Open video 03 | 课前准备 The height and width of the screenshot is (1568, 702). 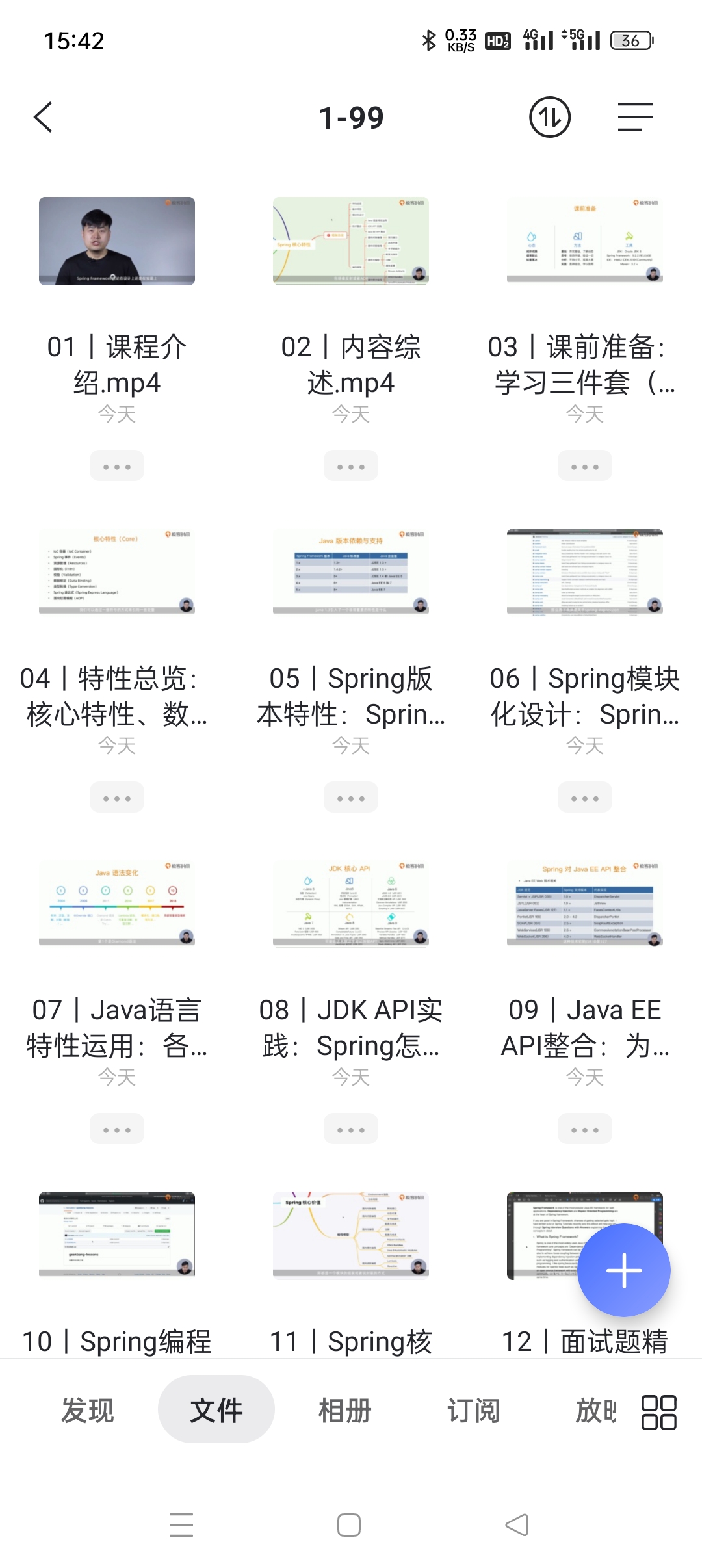(x=585, y=241)
